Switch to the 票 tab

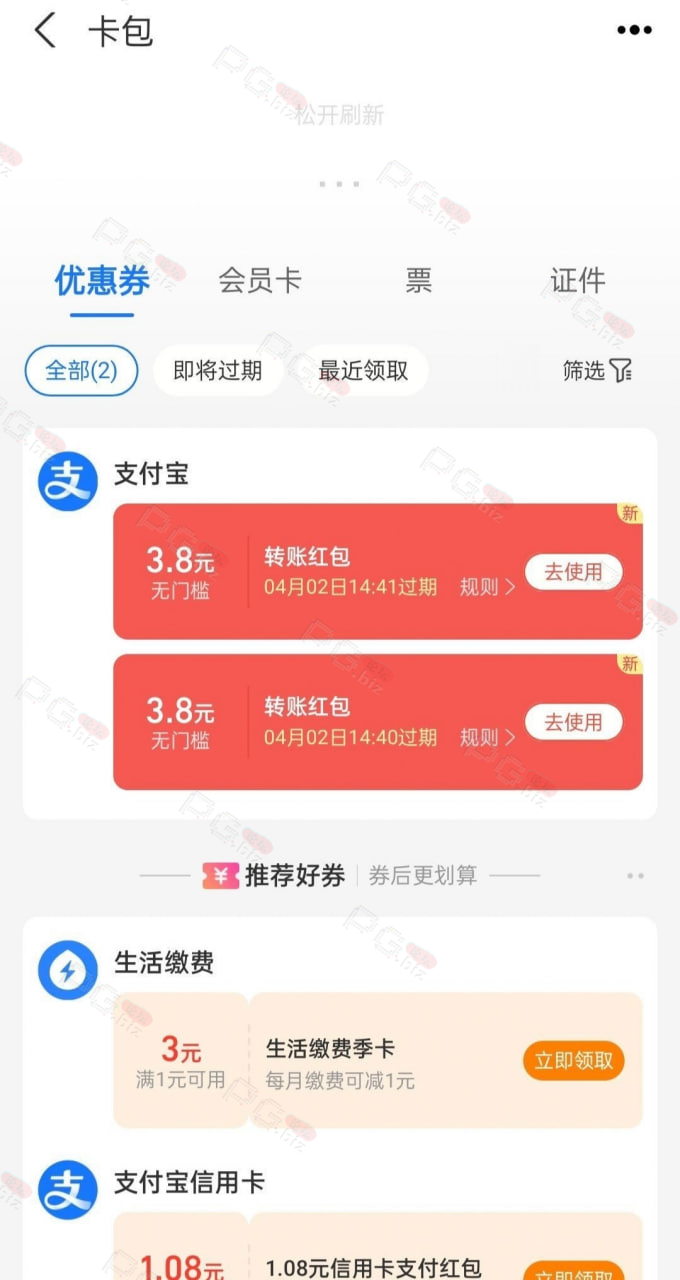tap(419, 281)
